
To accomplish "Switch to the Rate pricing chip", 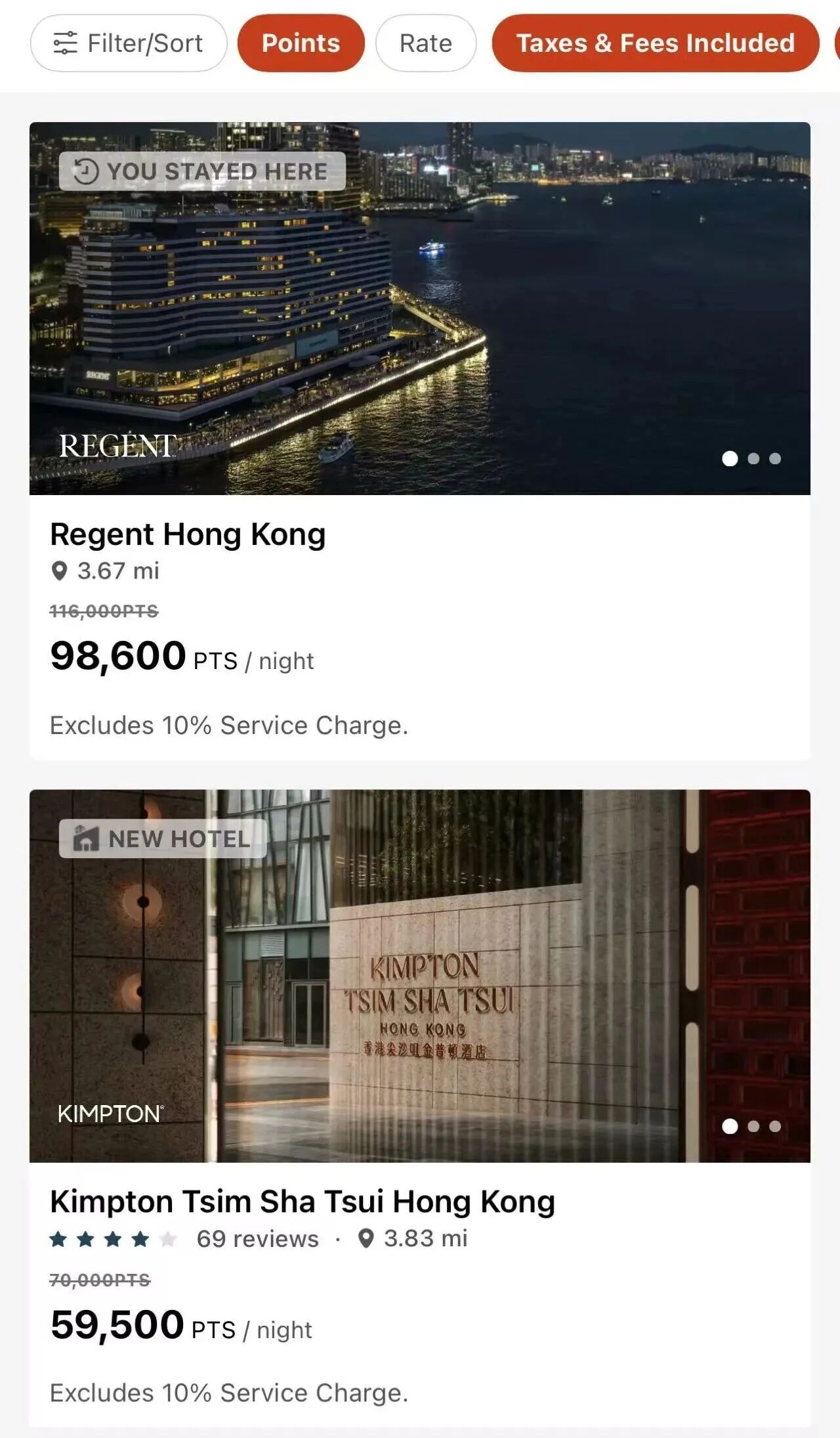I will pos(425,43).
